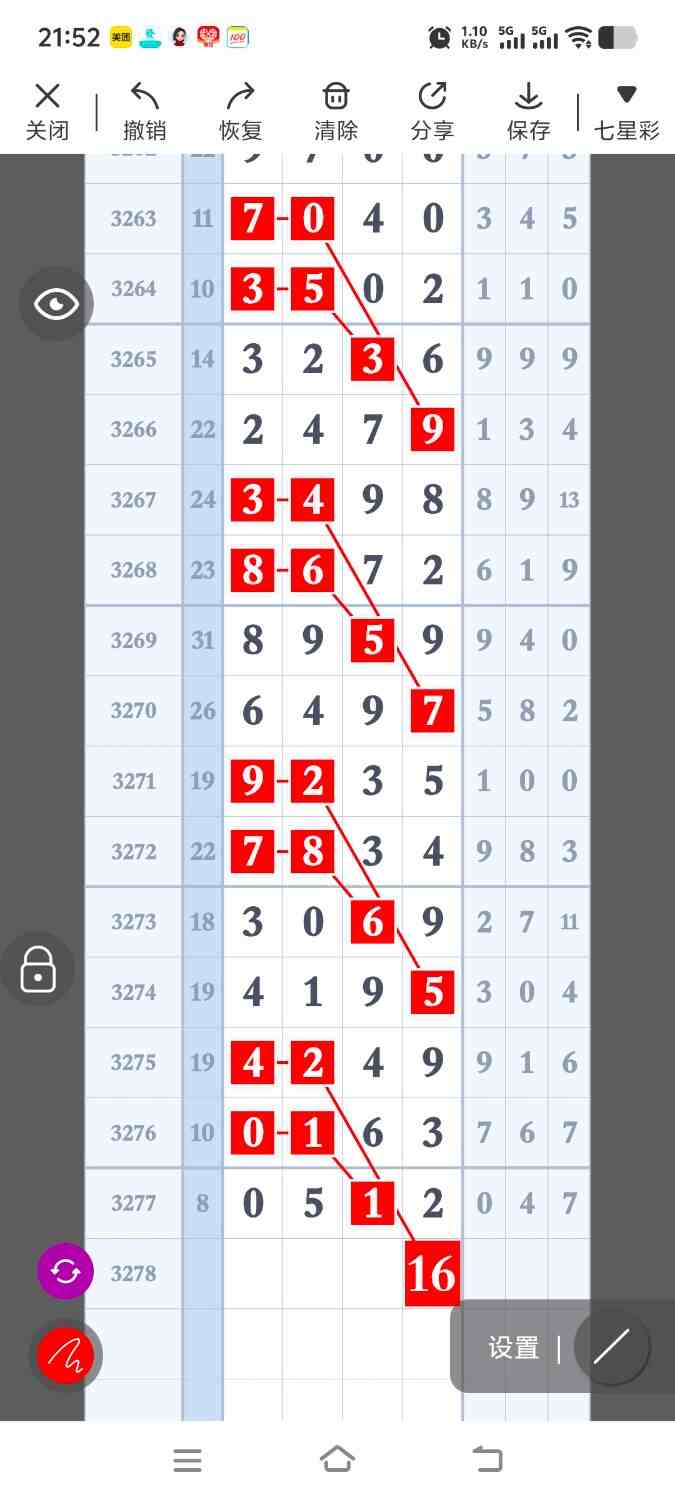675x1500 pixels.
Task: Toggle visibility with the eye icon
Action: point(56,304)
